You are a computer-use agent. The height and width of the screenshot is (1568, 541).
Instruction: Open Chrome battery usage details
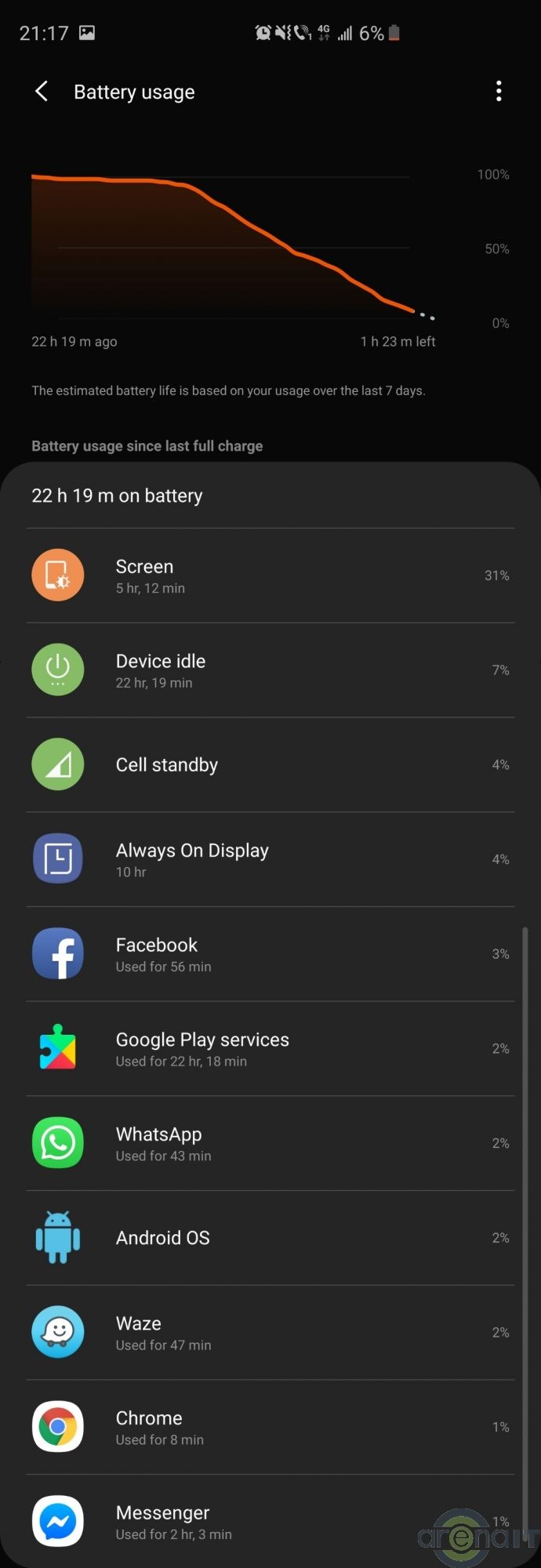click(270, 1427)
